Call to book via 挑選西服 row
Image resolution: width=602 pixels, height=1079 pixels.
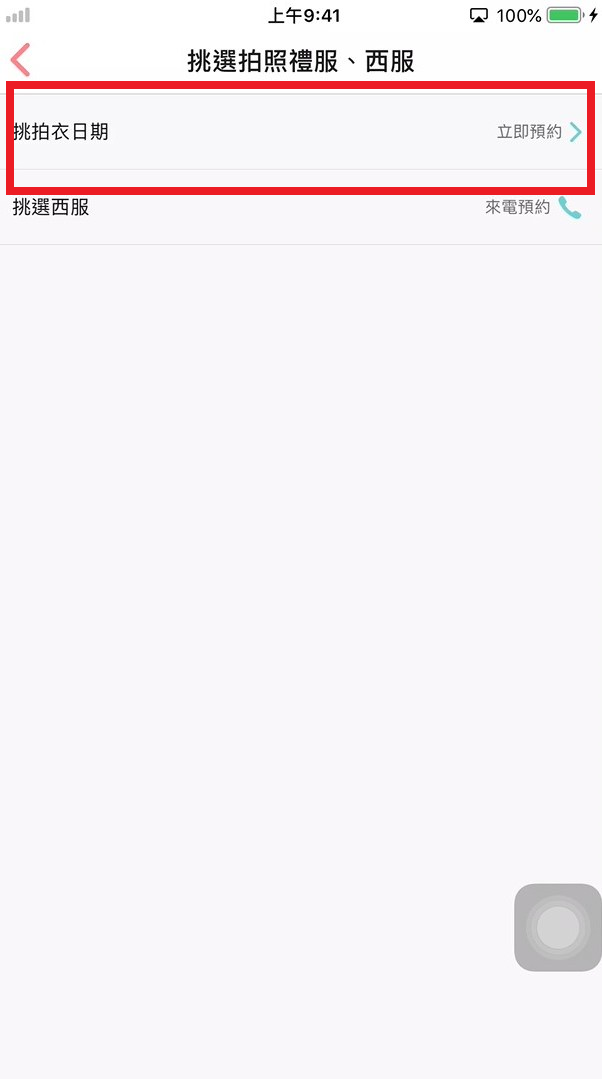tap(301, 207)
